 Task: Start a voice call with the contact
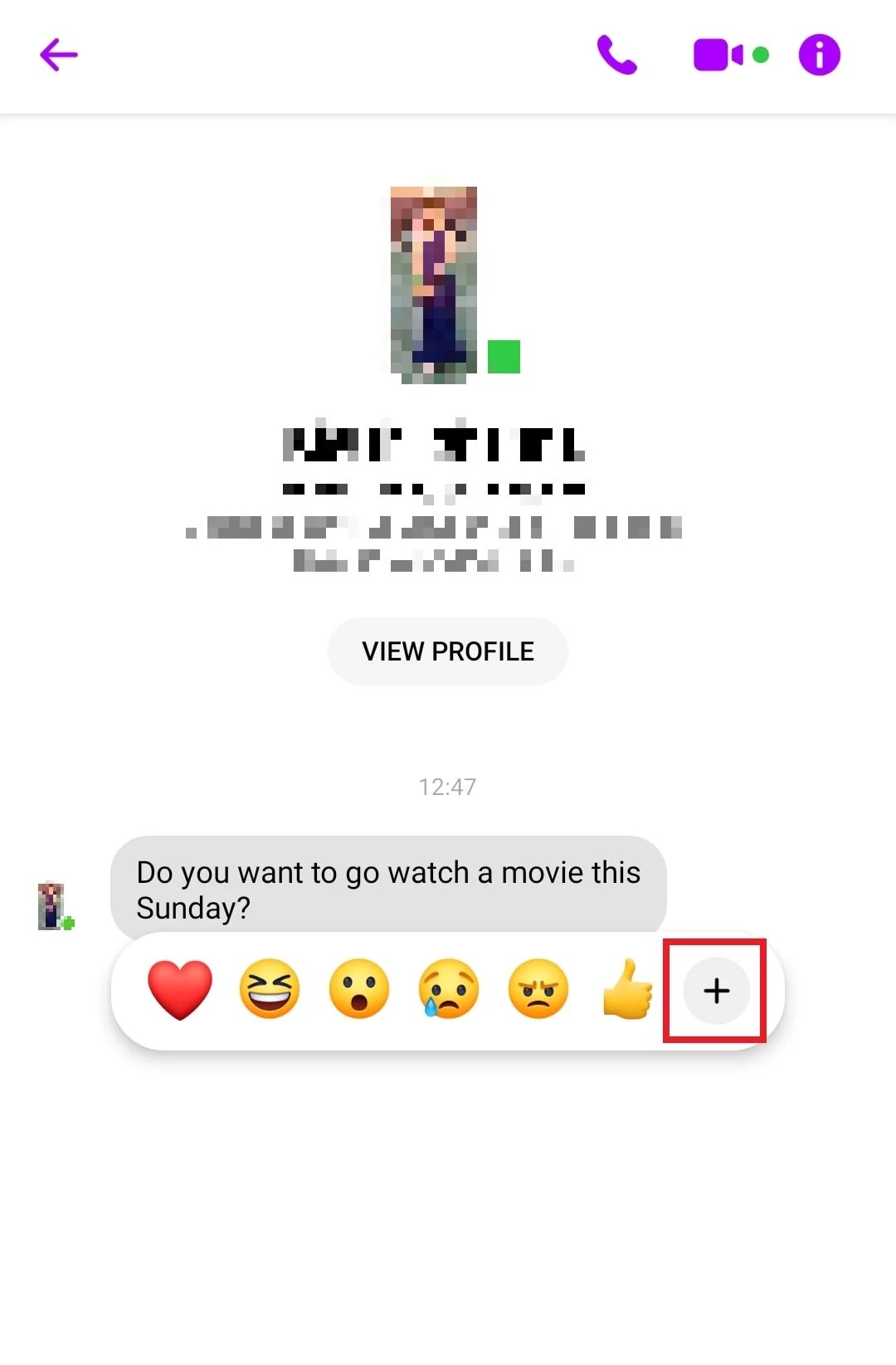click(x=619, y=55)
